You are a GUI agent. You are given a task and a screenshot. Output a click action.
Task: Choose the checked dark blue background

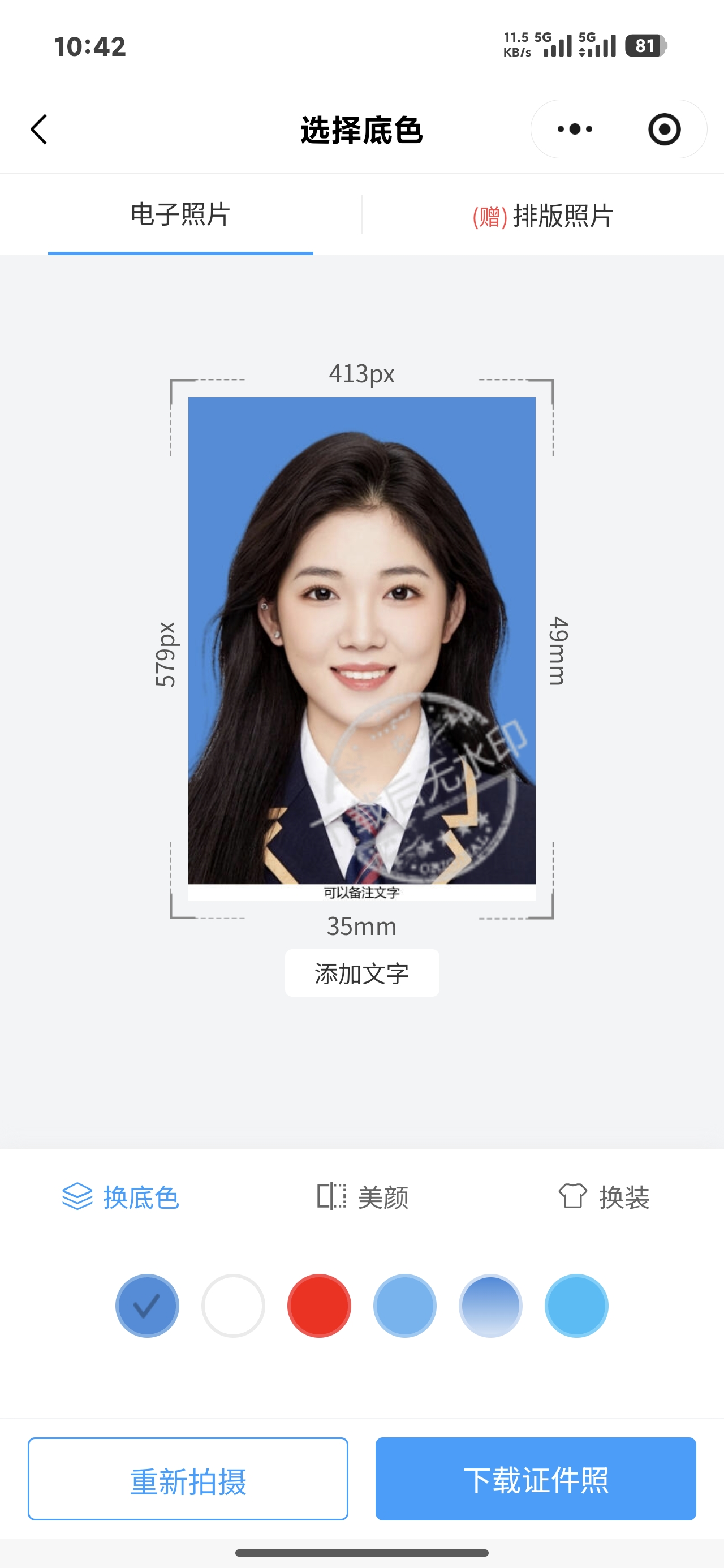coord(146,1305)
